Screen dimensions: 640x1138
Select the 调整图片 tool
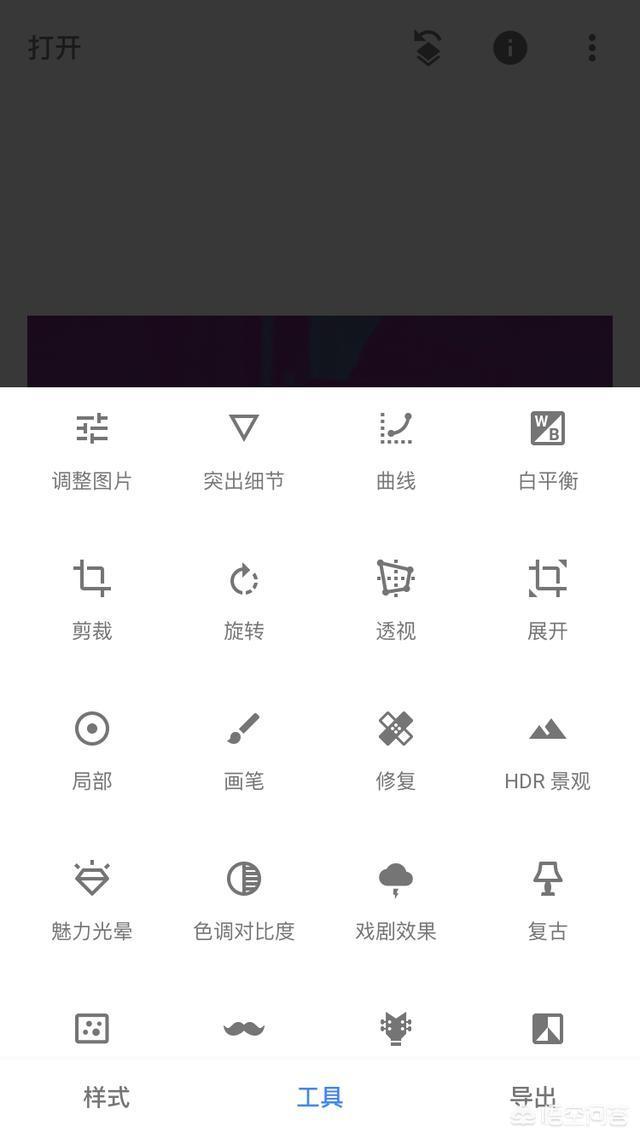pos(92,451)
